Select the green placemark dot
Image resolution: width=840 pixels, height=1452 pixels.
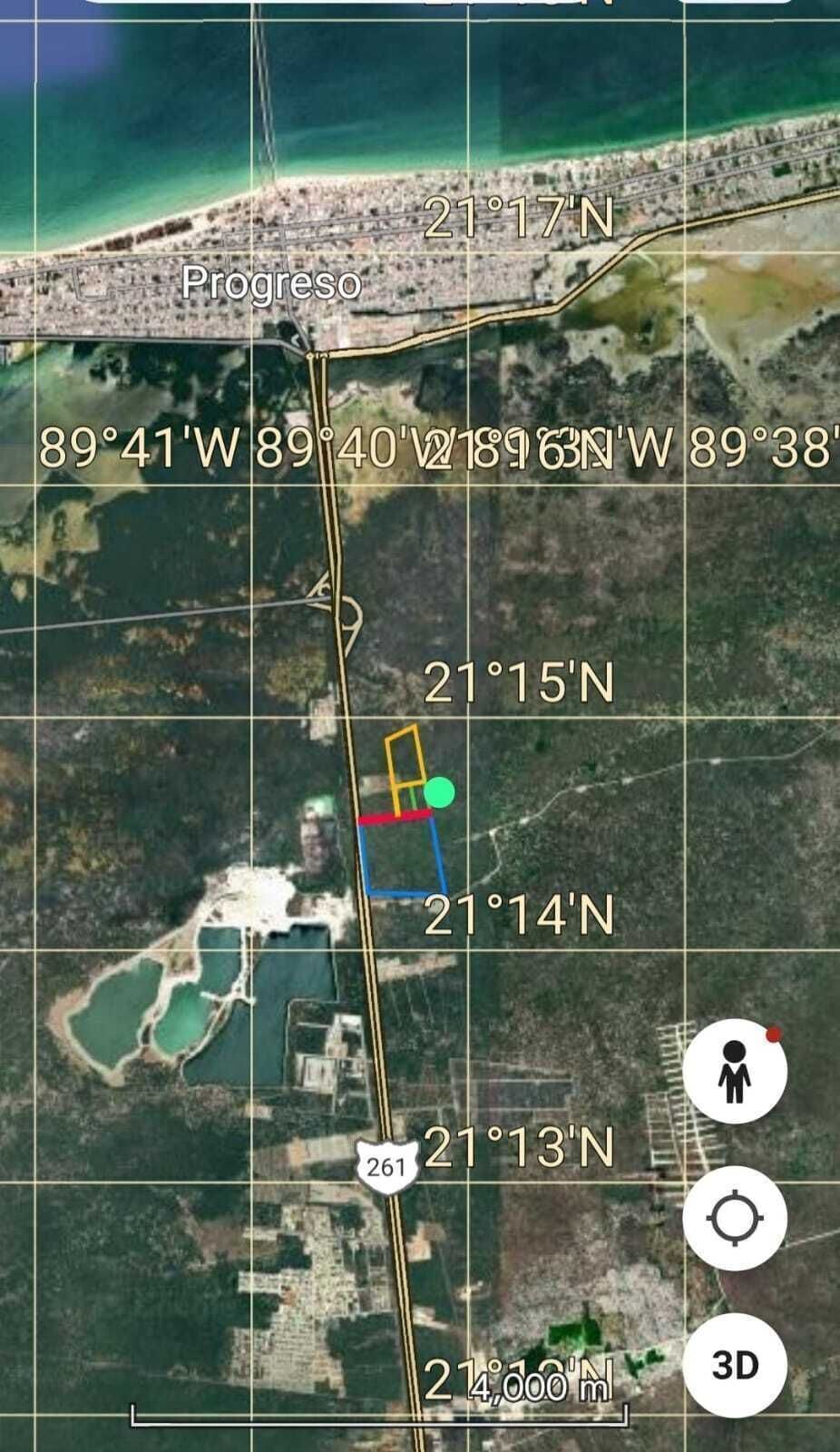(439, 792)
